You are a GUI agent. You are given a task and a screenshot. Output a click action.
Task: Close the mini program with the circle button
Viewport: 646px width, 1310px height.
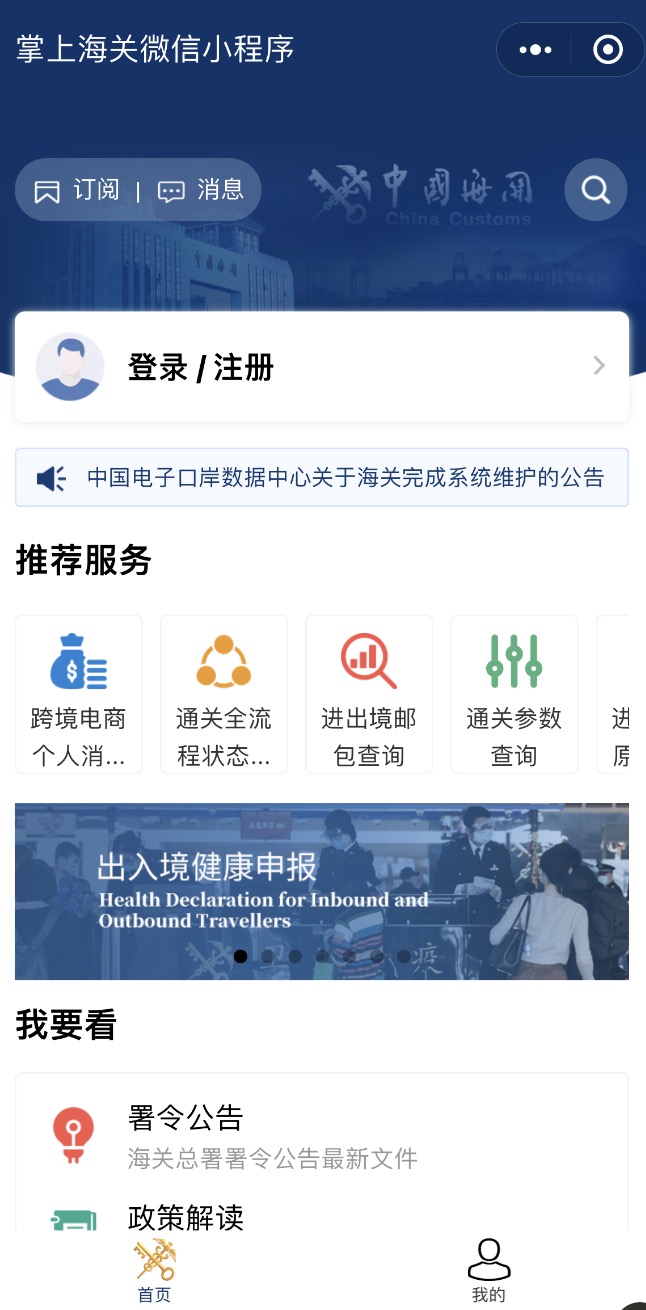pos(608,50)
